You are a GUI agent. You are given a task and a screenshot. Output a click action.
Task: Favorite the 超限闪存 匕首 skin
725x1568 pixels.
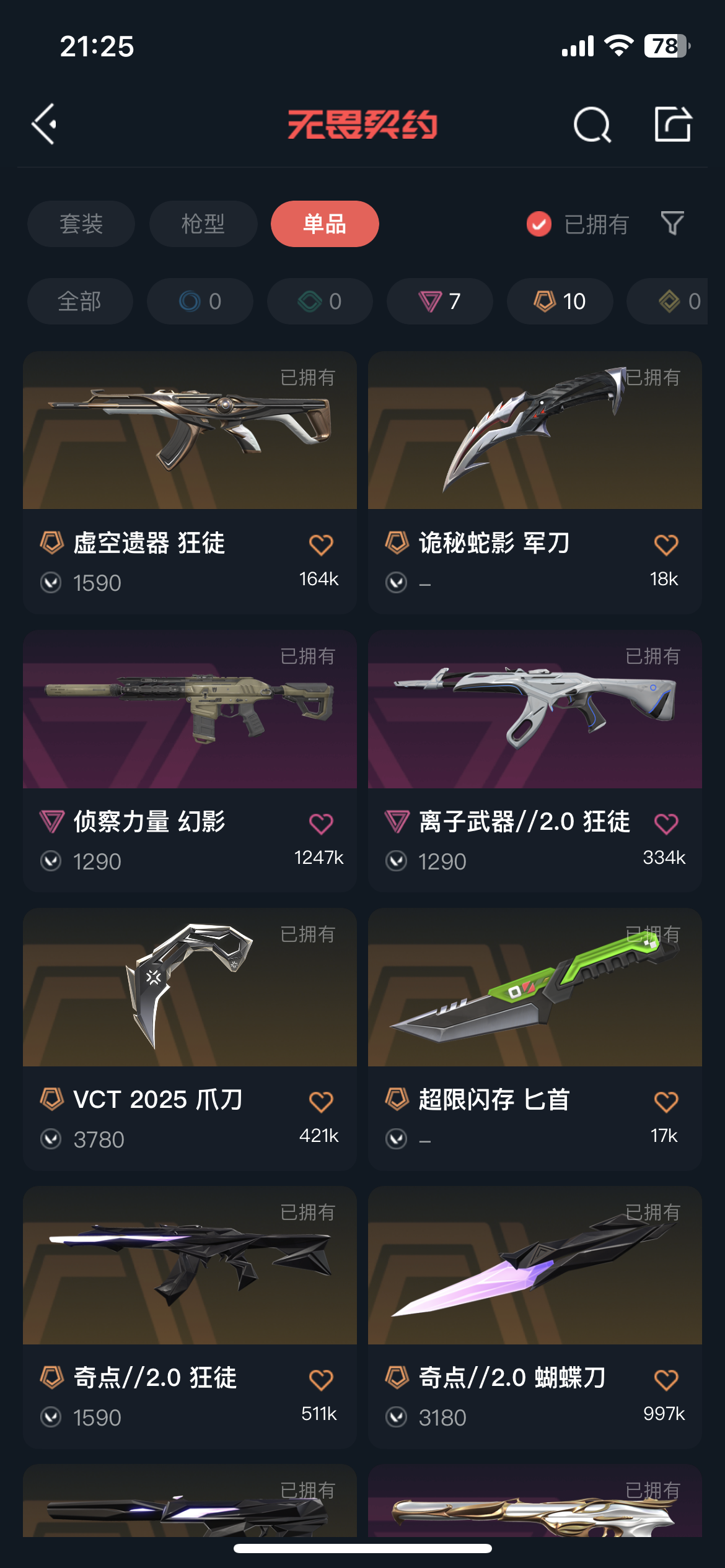pyautogui.click(x=666, y=1102)
